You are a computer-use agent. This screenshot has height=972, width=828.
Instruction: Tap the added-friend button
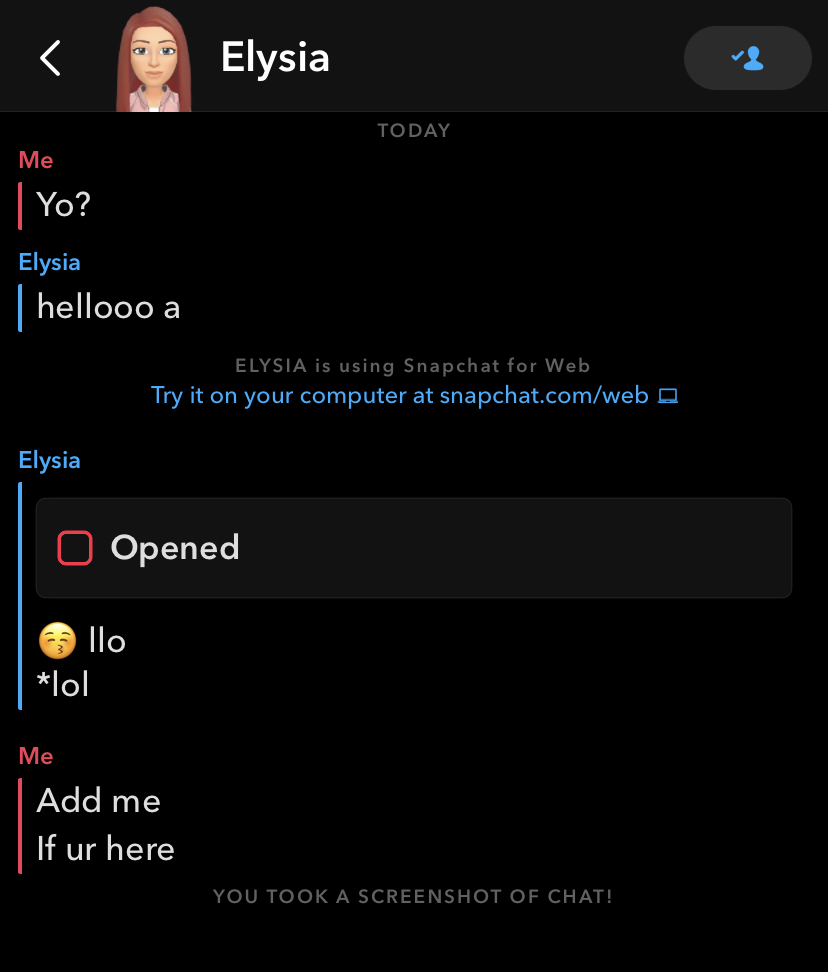tap(747, 58)
